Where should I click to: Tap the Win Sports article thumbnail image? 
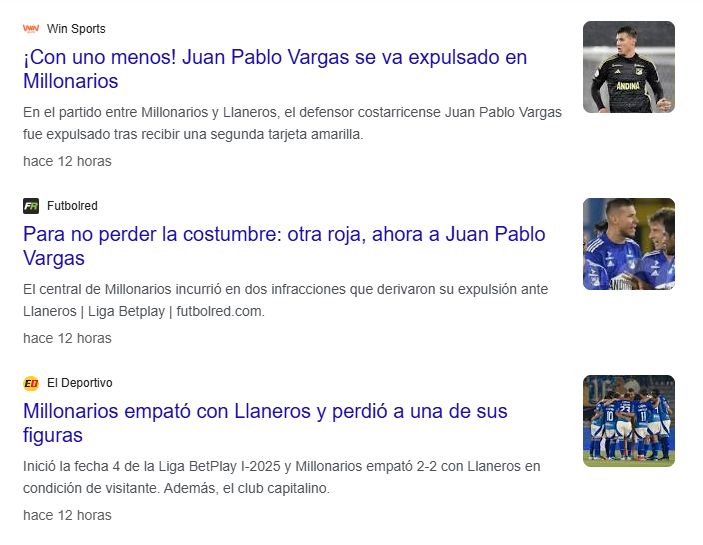pos(628,67)
